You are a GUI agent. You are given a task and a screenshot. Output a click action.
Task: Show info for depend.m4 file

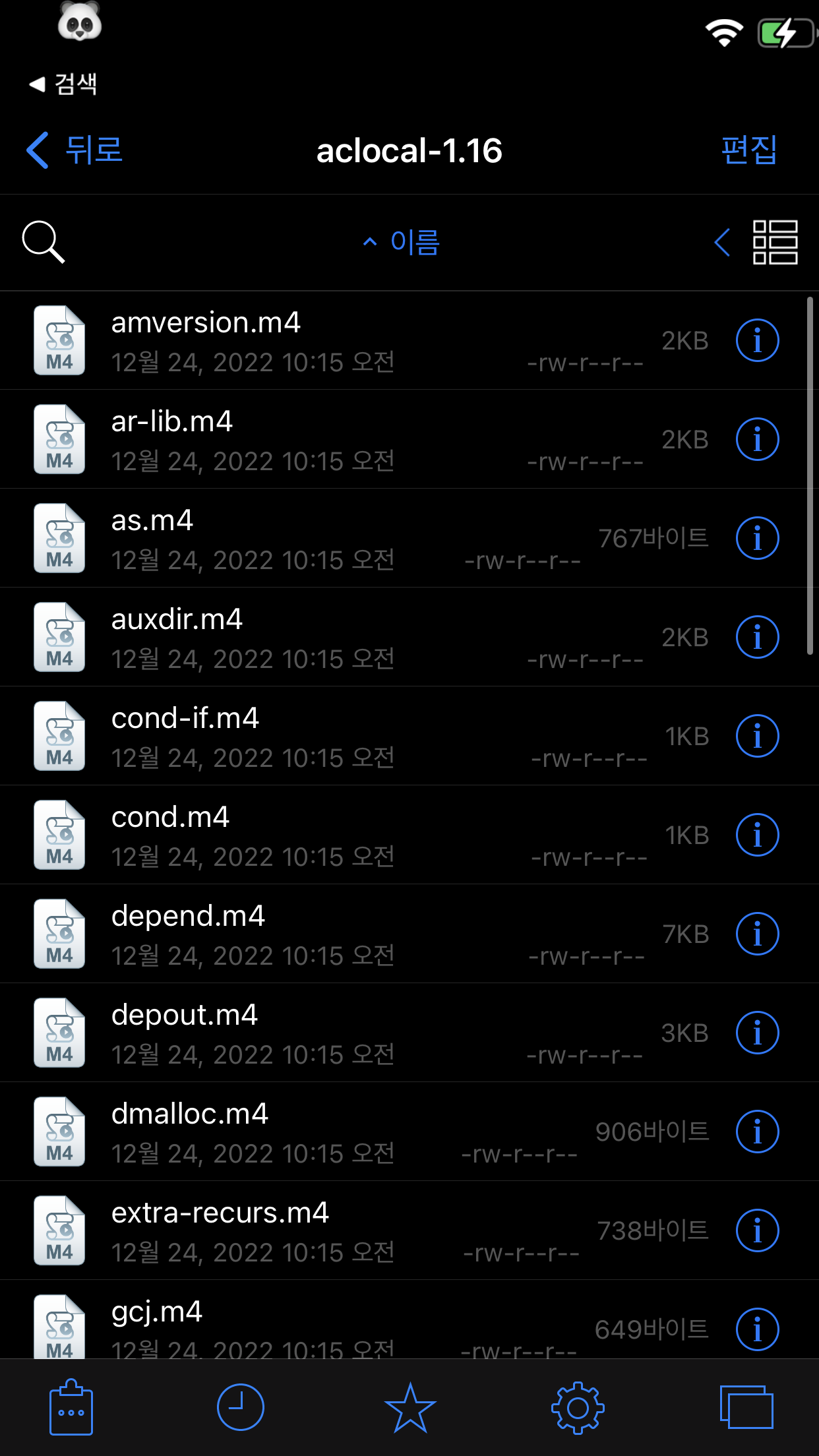point(756,933)
